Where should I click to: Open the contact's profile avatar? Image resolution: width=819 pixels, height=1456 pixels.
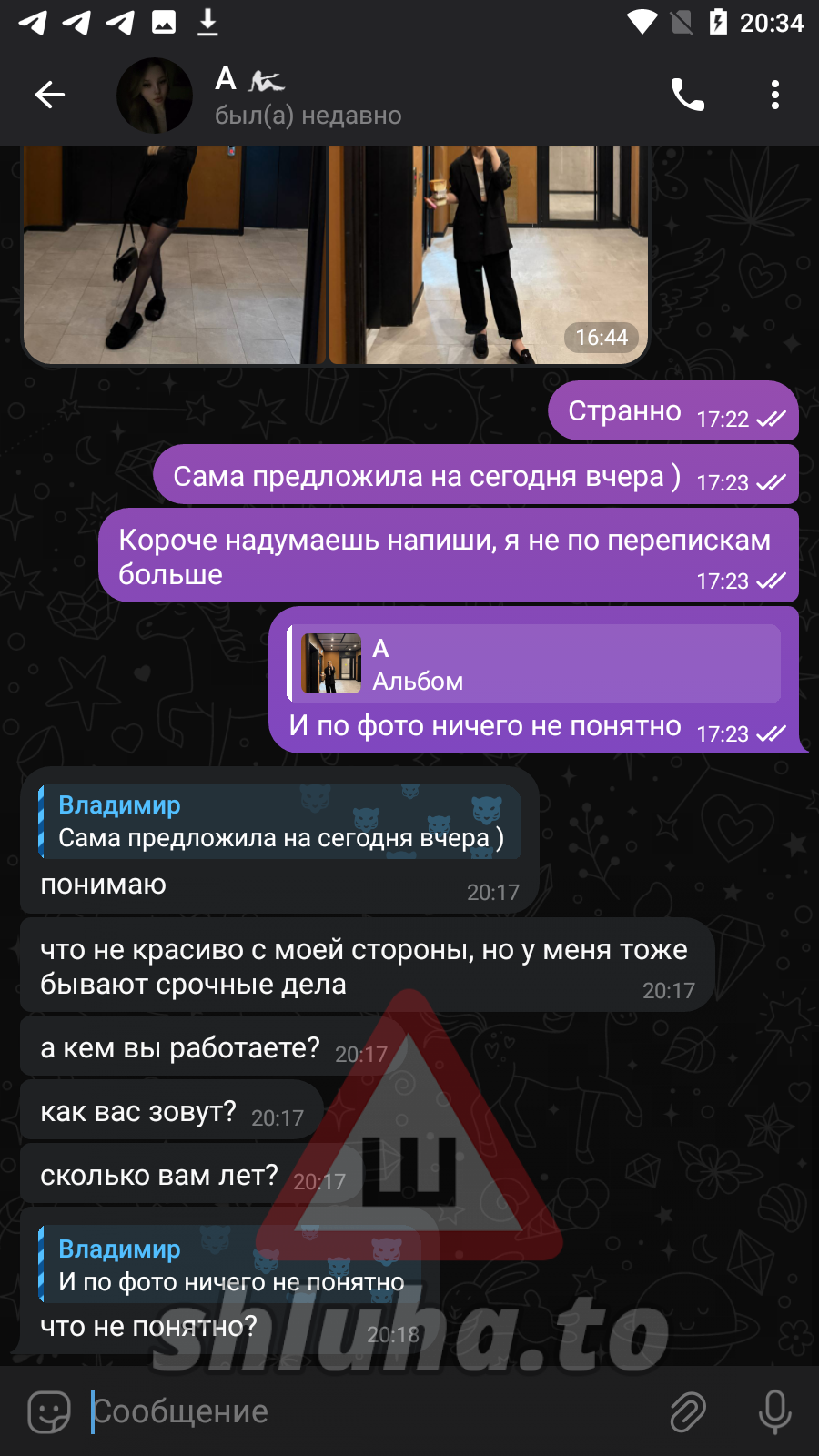pos(155,96)
